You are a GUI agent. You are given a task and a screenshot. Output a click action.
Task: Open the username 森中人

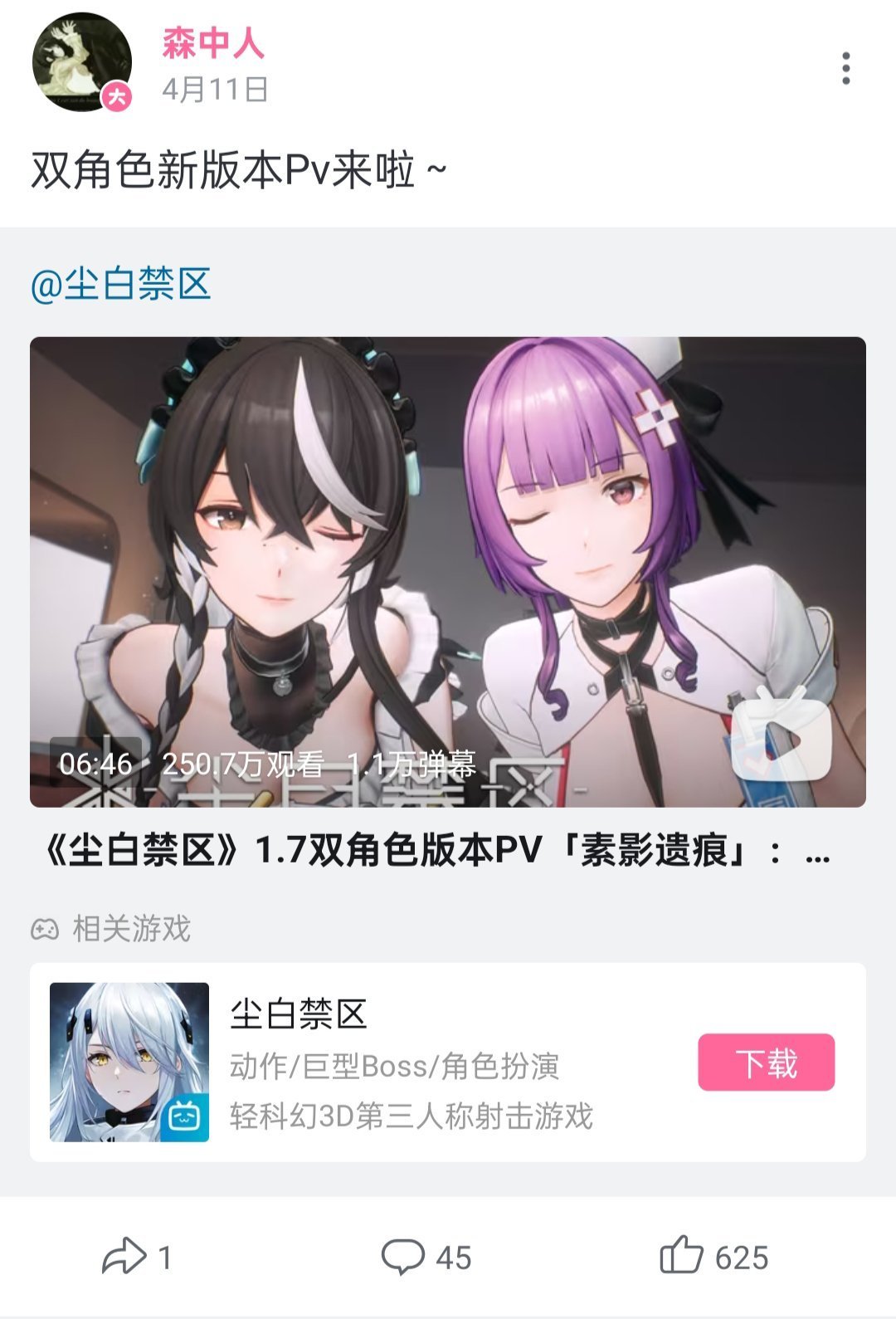[x=213, y=43]
